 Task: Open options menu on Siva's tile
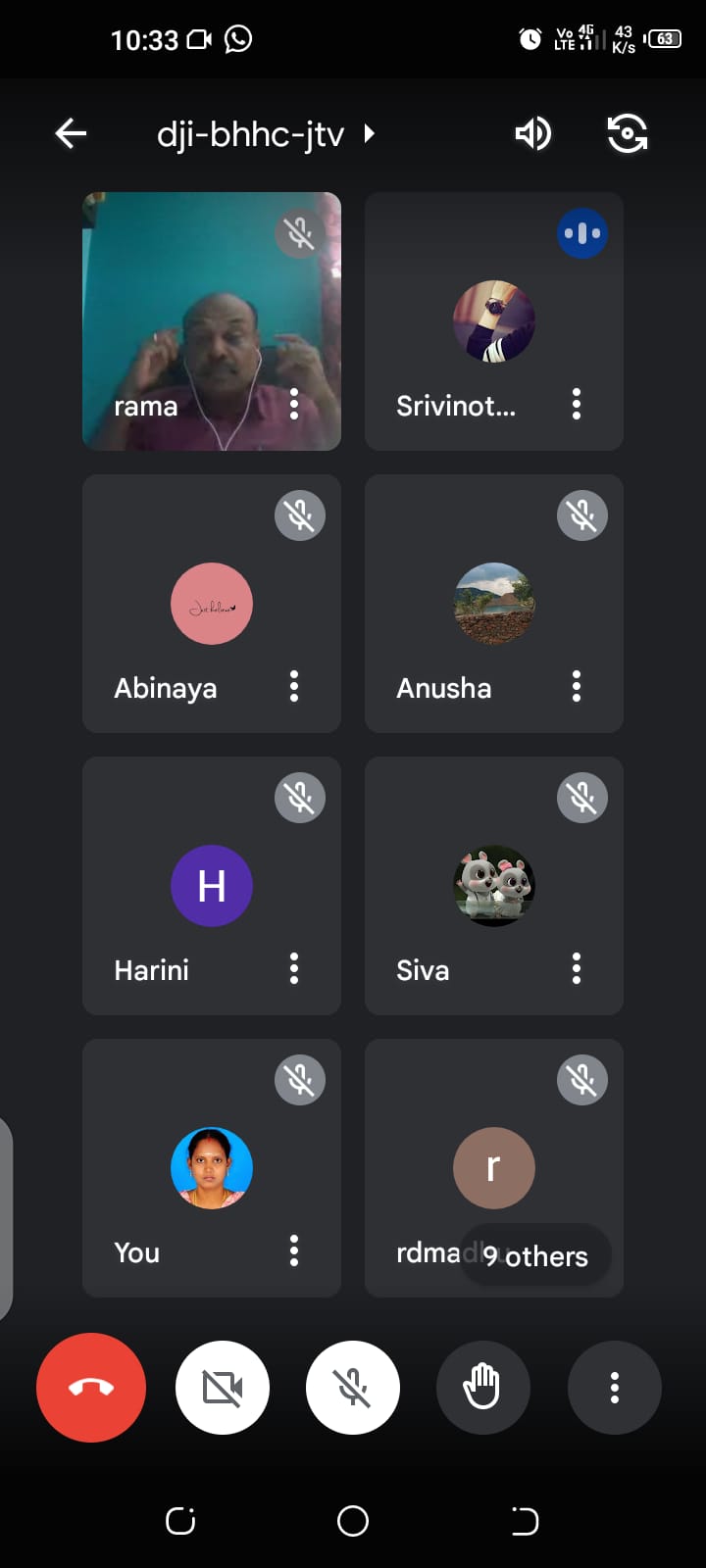577,968
